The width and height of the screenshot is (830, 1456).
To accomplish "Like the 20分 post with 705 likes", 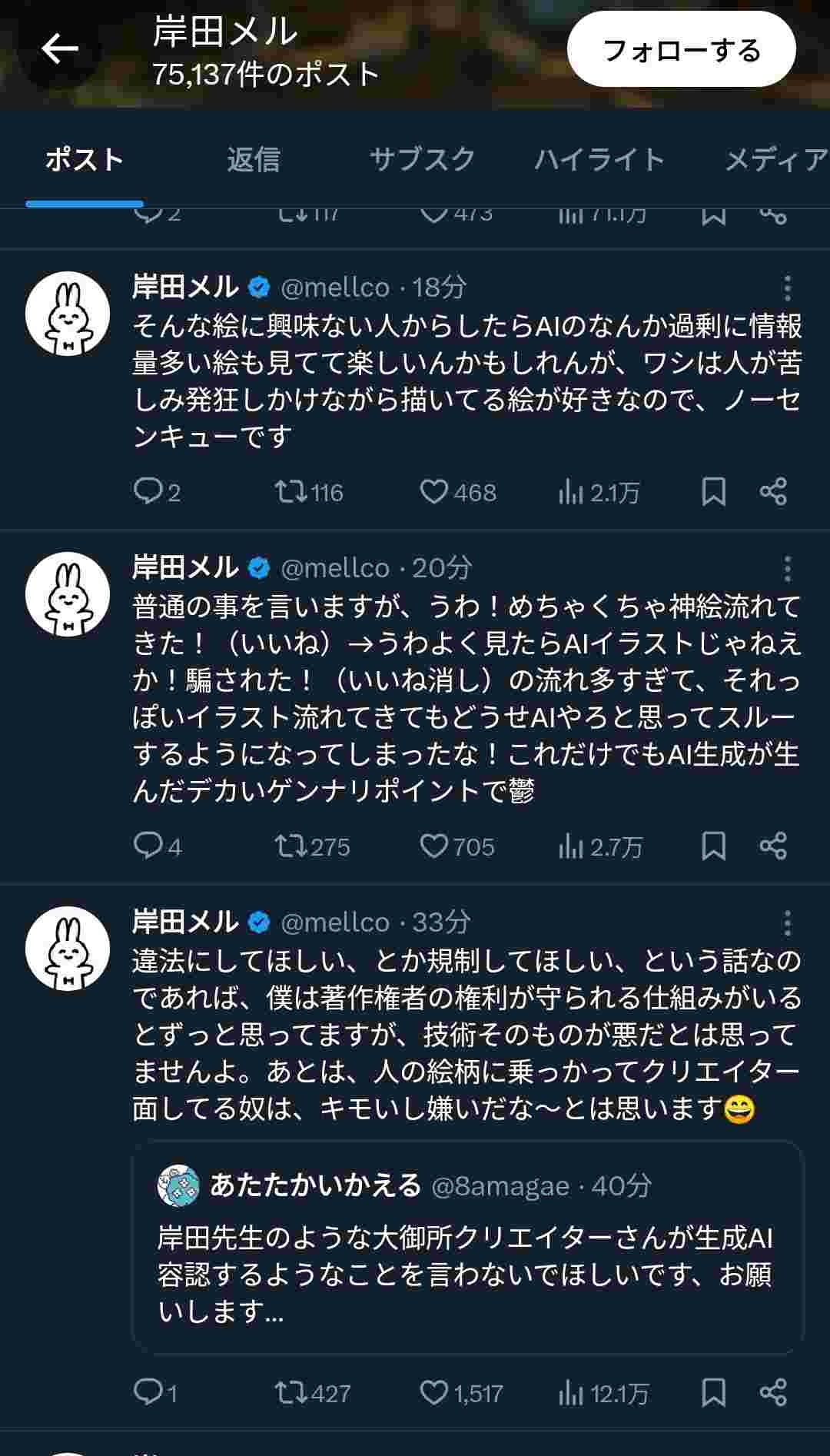I will (x=434, y=846).
